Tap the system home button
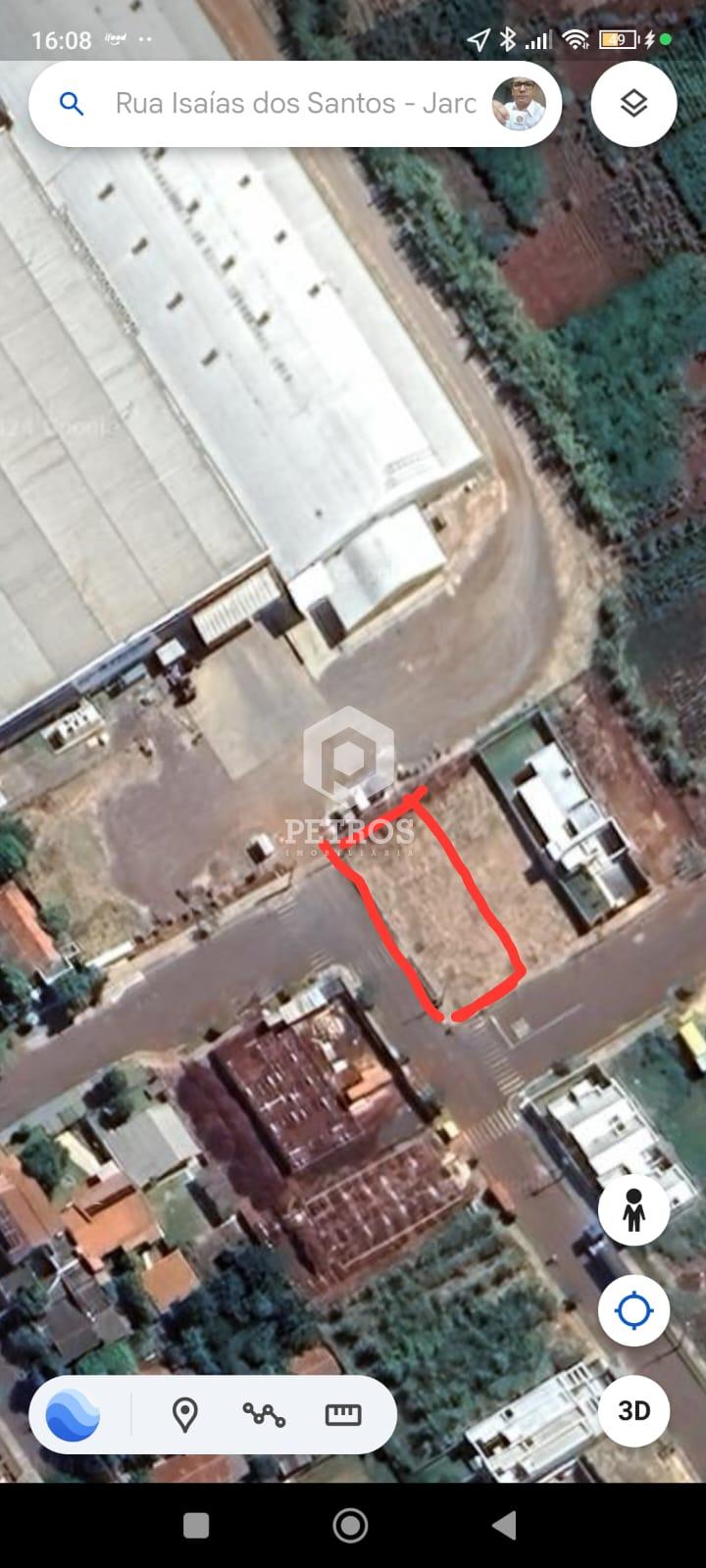Image resolution: width=706 pixels, height=1568 pixels. pos(351,1525)
